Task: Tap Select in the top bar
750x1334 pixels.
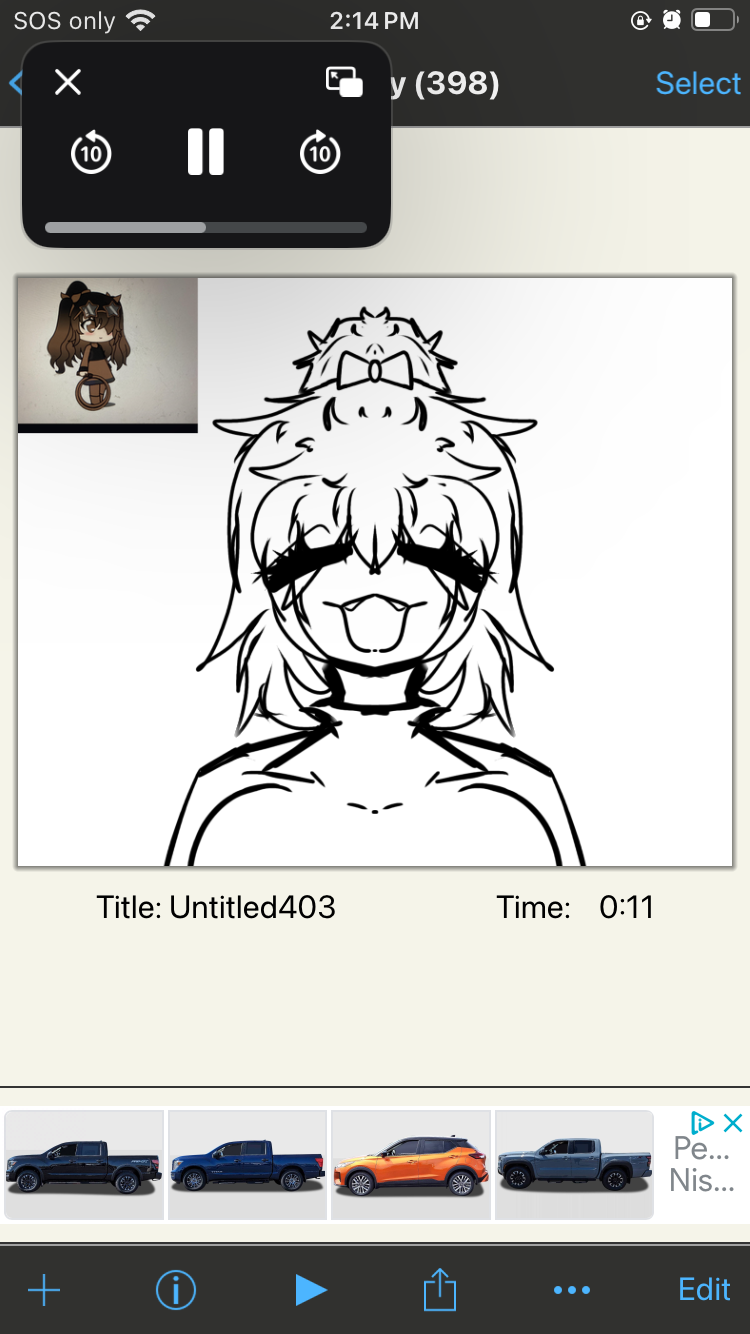Action: pyautogui.click(x=697, y=83)
